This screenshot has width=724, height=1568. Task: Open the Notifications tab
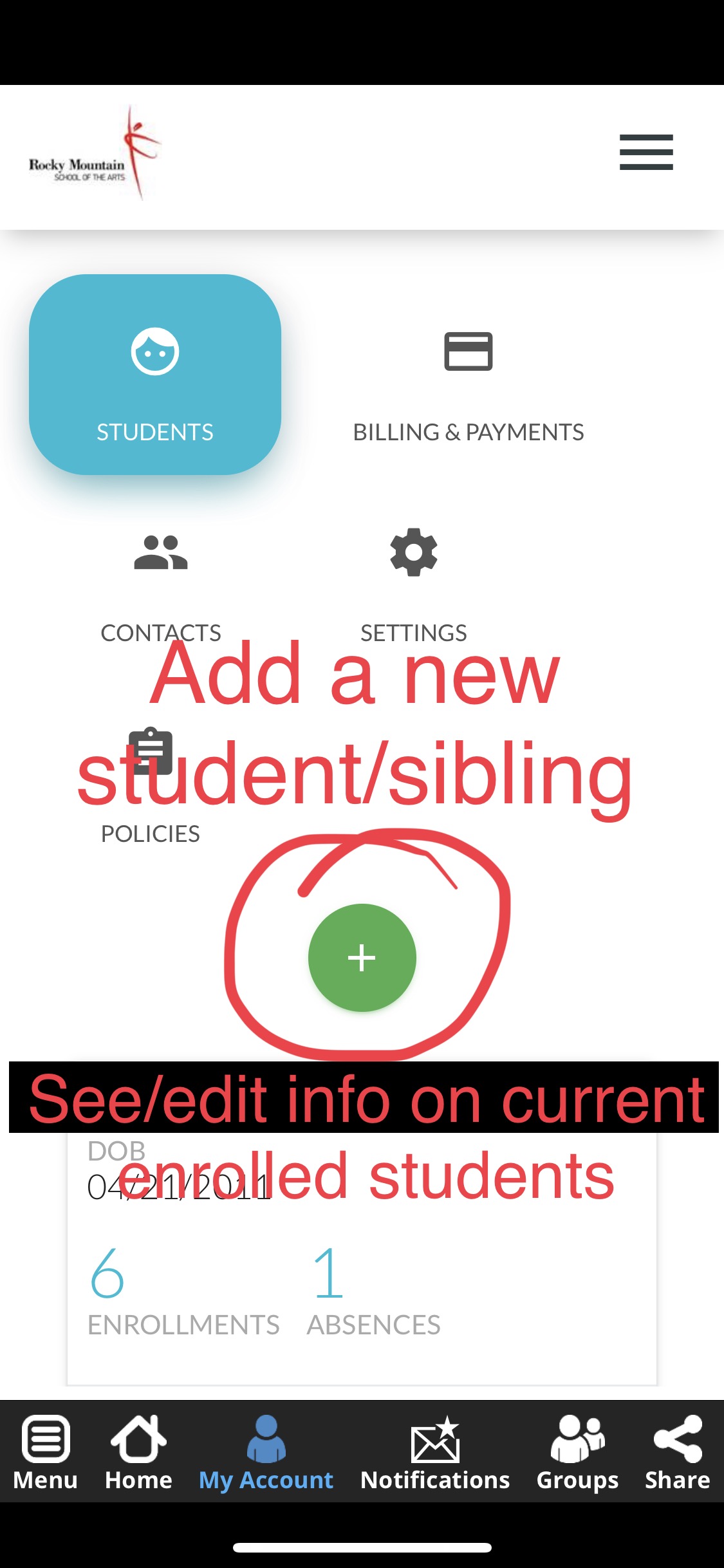[x=435, y=1453]
